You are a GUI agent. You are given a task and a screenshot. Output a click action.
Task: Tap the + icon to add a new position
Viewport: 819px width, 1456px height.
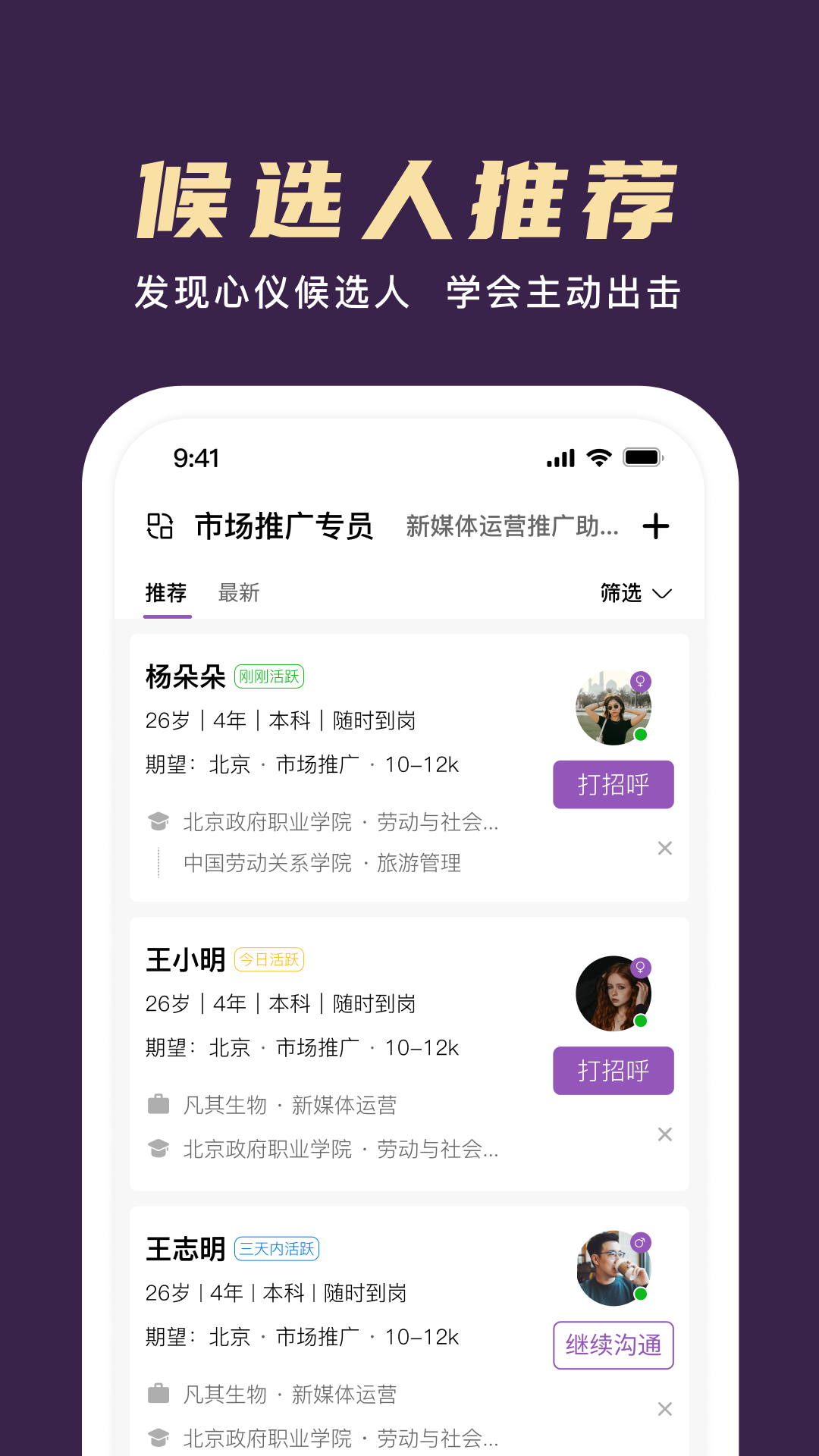pyautogui.click(x=657, y=526)
